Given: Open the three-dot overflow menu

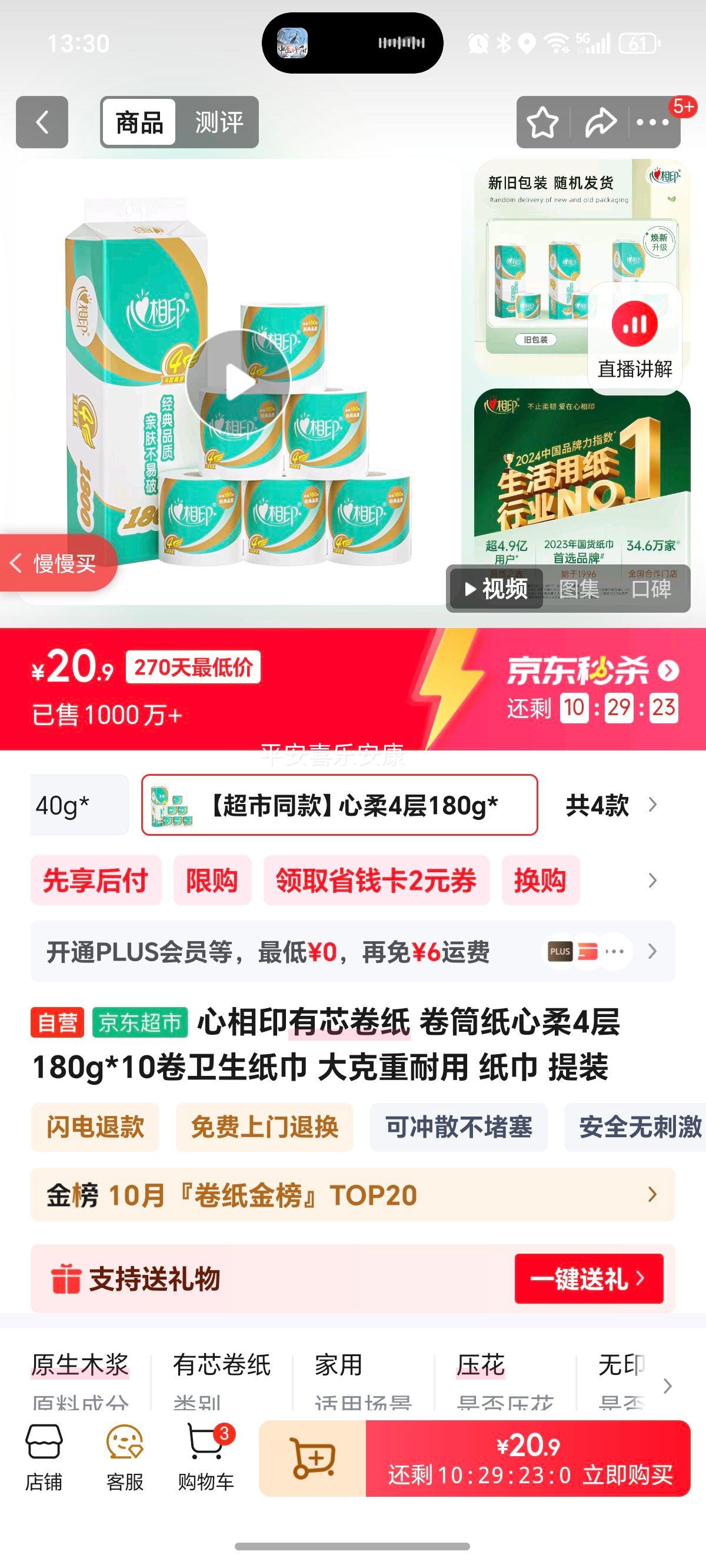Looking at the screenshot, I should click(652, 122).
